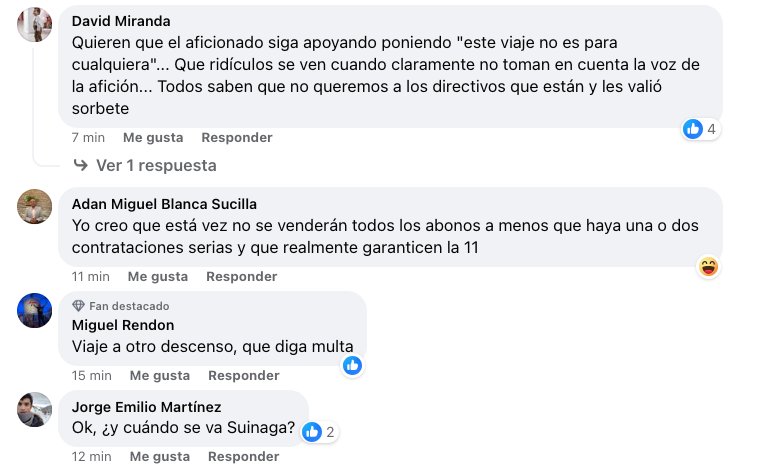This screenshot has height=471, width=765.
Task: View the like reaction on Miguel Rendon's comment
Action: (x=352, y=366)
